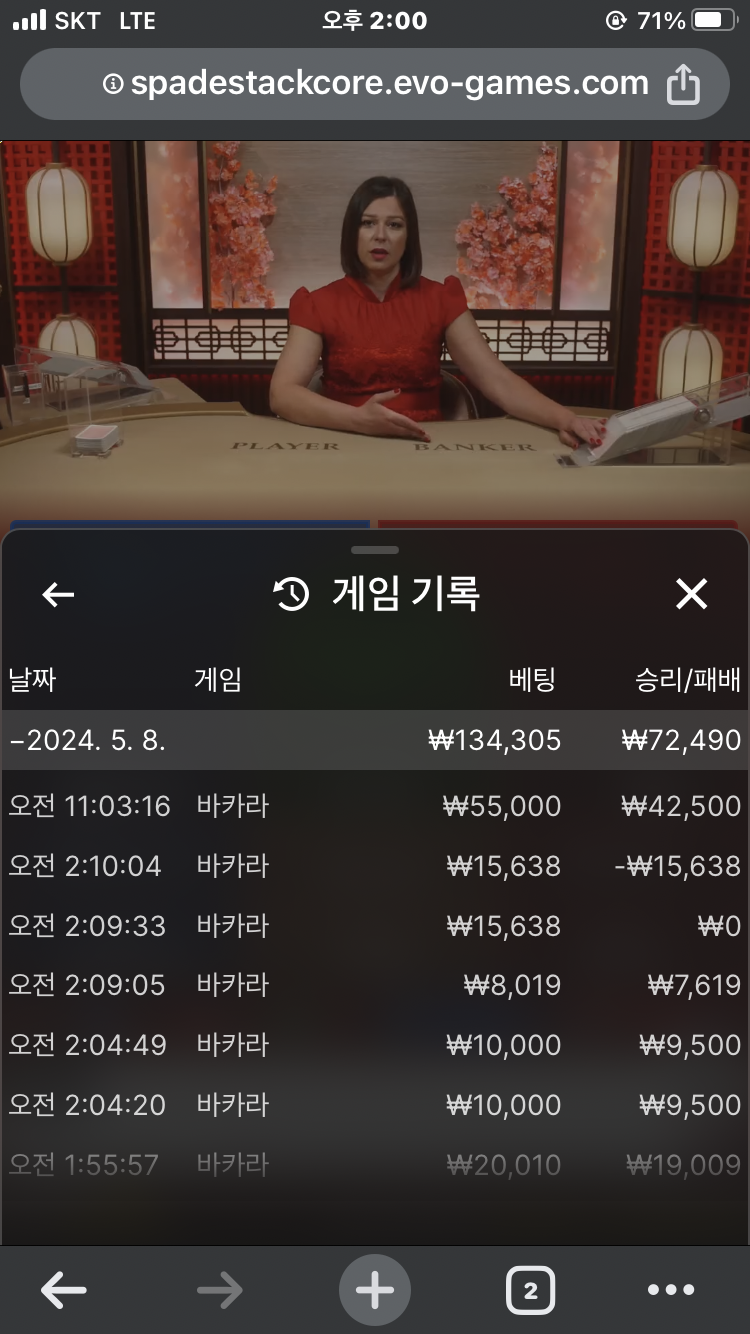Screen dimensions: 750x1334
Task: Open the 오전 2:04:49 바카라 record
Action: [x=374, y=1045]
